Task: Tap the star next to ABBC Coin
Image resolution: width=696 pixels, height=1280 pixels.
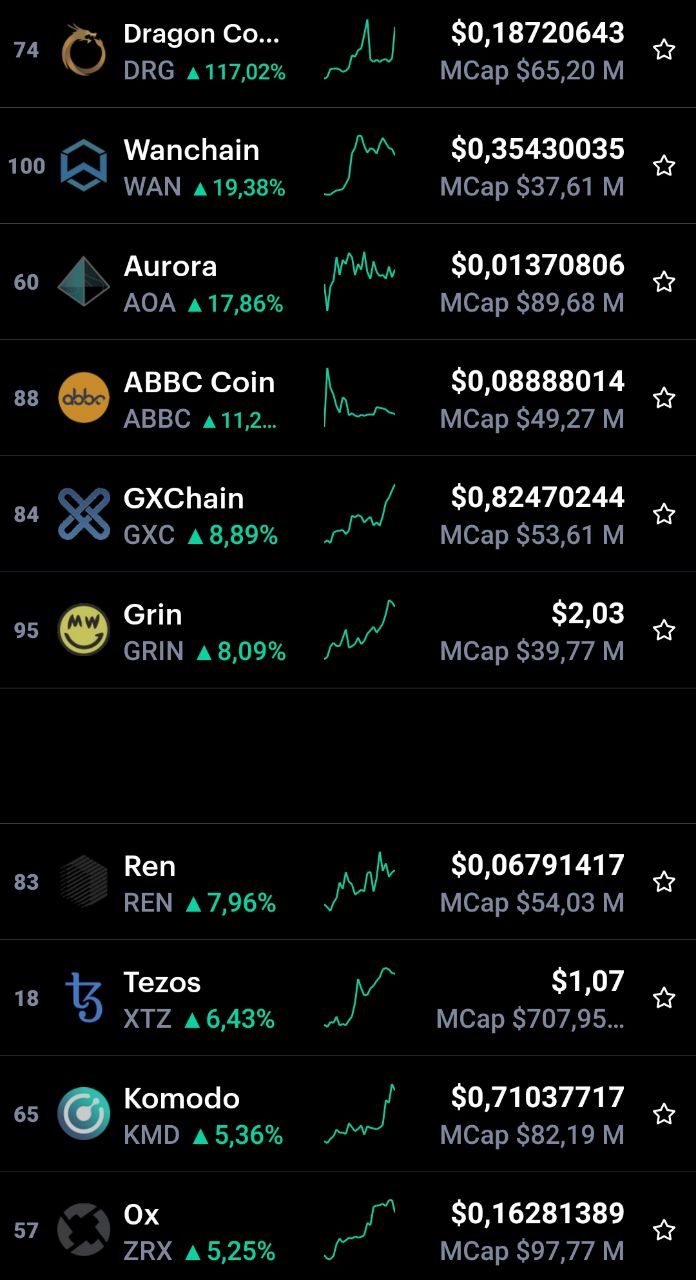Action: [x=664, y=398]
